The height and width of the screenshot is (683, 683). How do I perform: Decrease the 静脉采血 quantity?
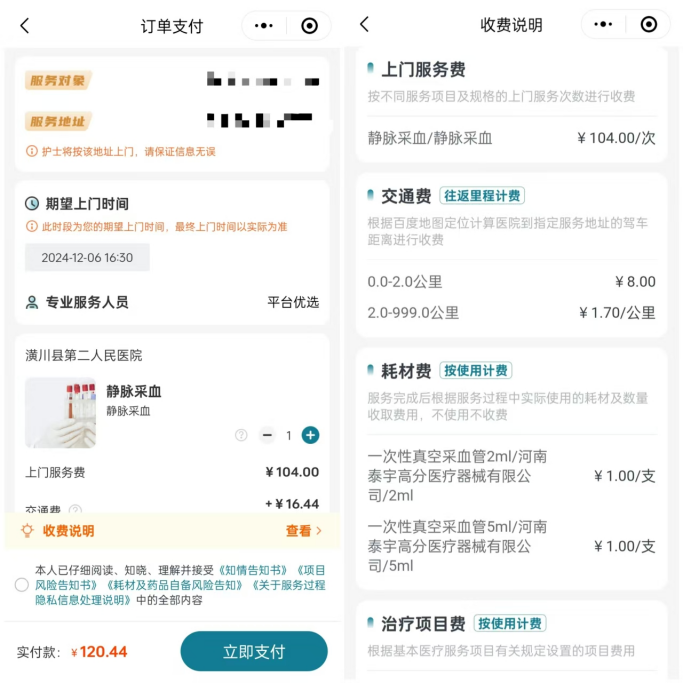point(267,435)
